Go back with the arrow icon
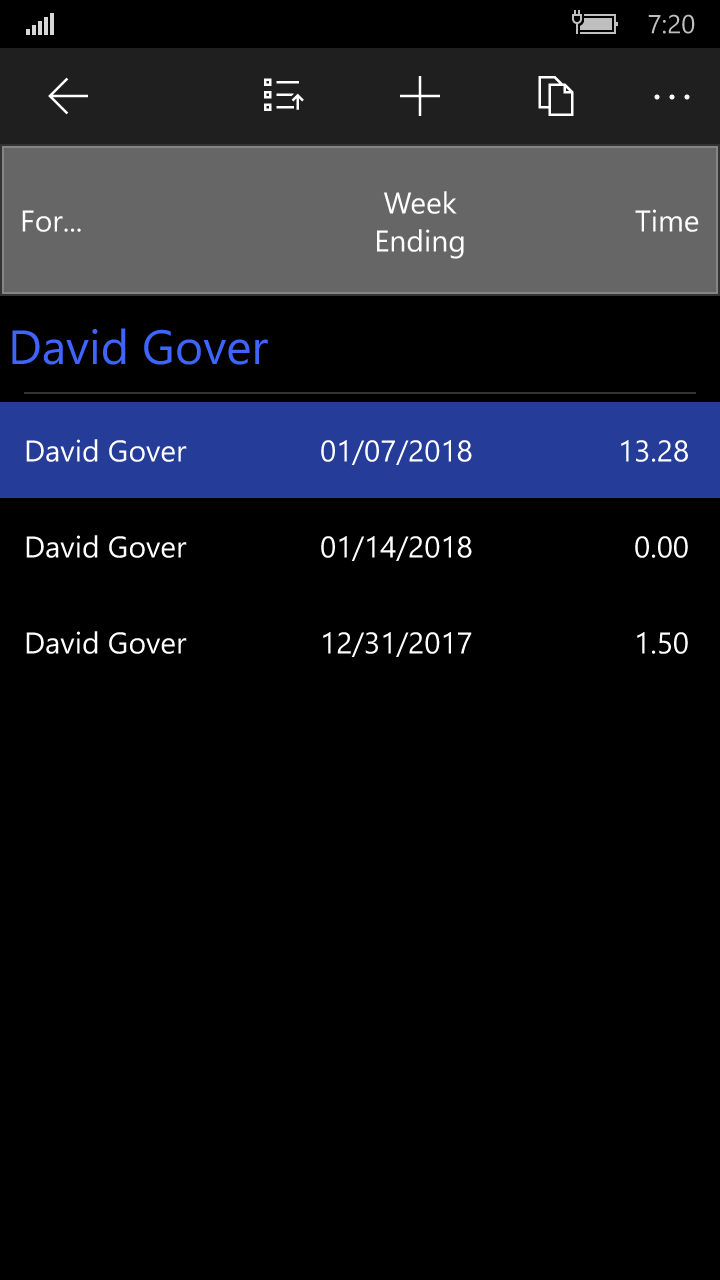This screenshot has height=1280, width=720. (x=68, y=96)
